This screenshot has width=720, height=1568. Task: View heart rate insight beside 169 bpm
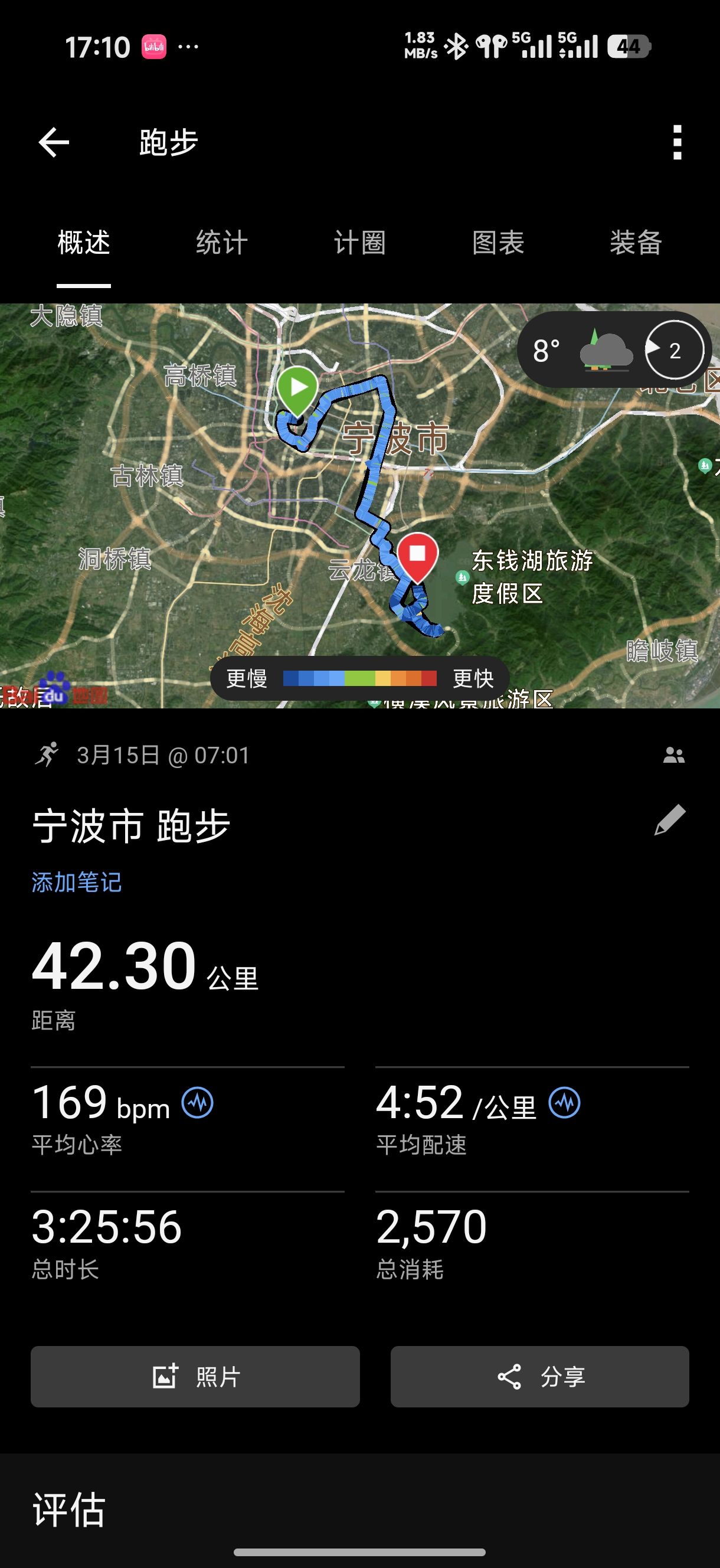click(198, 1102)
